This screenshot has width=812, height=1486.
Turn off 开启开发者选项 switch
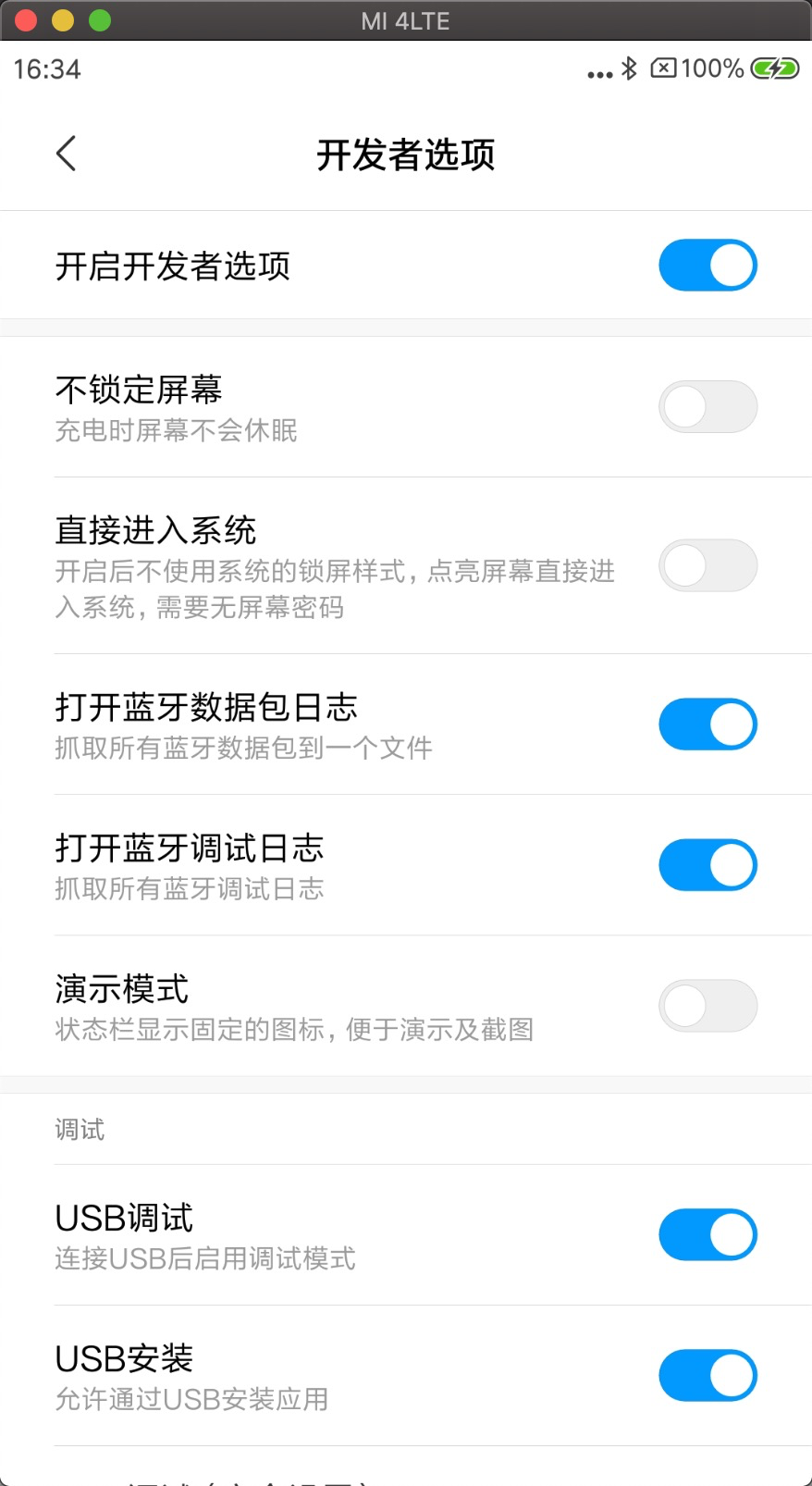(707, 266)
